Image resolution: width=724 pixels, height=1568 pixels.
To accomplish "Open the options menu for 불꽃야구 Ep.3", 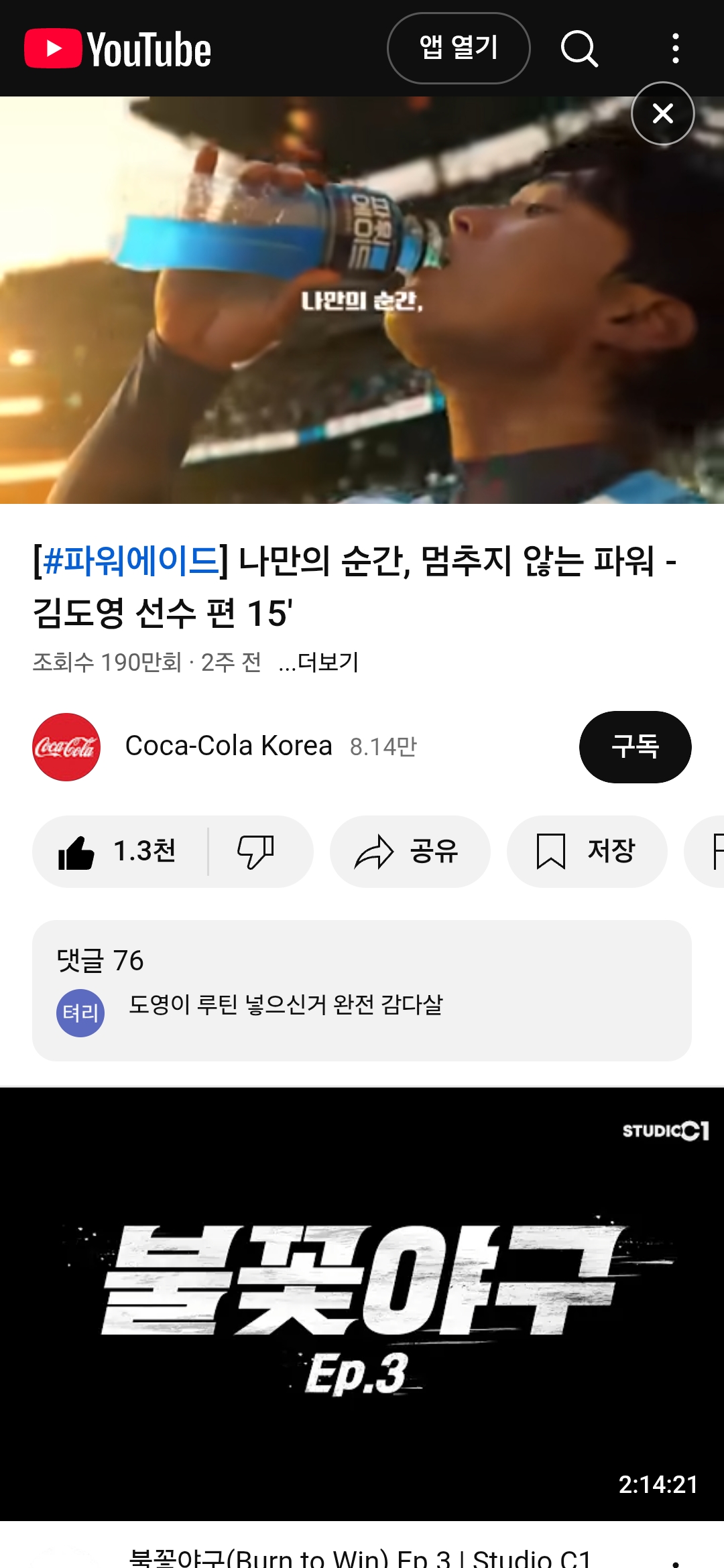I will coord(676,1560).
